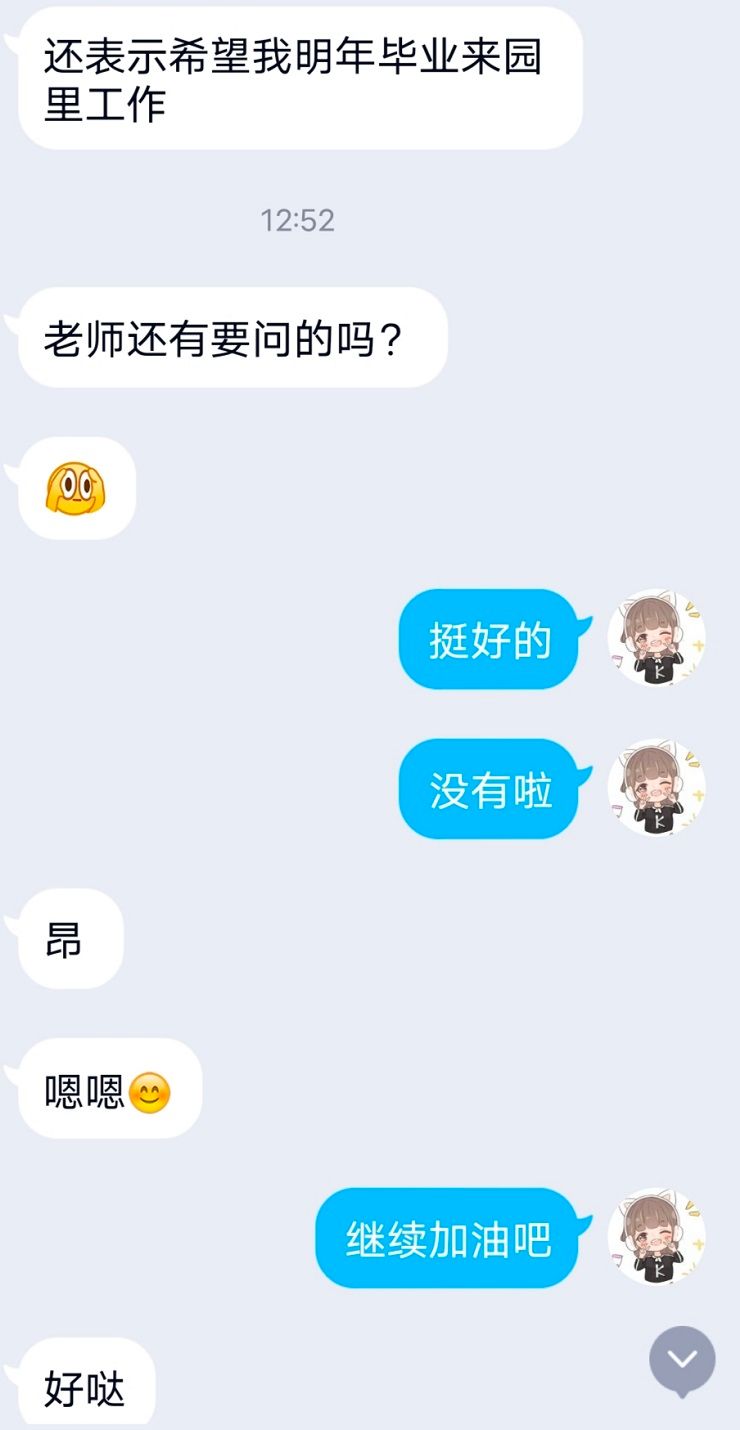Select the 挺好的 blue message bubble
The width and height of the screenshot is (740, 1430).
[489, 640]
